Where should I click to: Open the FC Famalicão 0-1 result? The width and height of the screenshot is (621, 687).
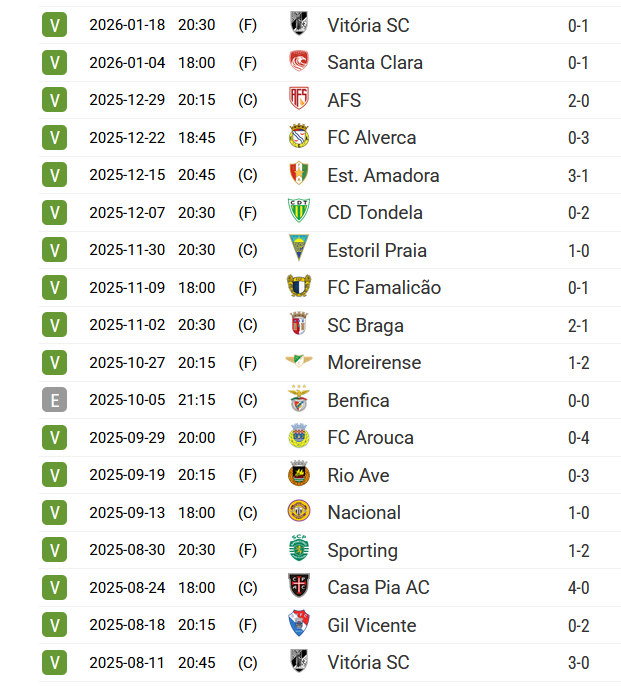330,287
